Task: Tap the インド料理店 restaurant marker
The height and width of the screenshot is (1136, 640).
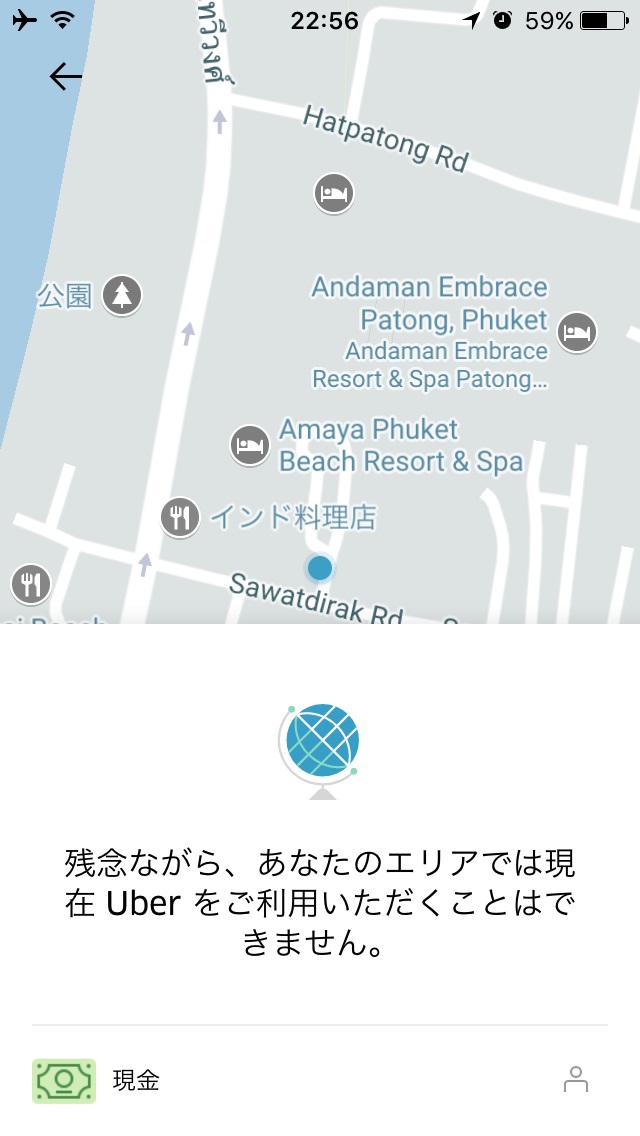Action: click(180, 517)
